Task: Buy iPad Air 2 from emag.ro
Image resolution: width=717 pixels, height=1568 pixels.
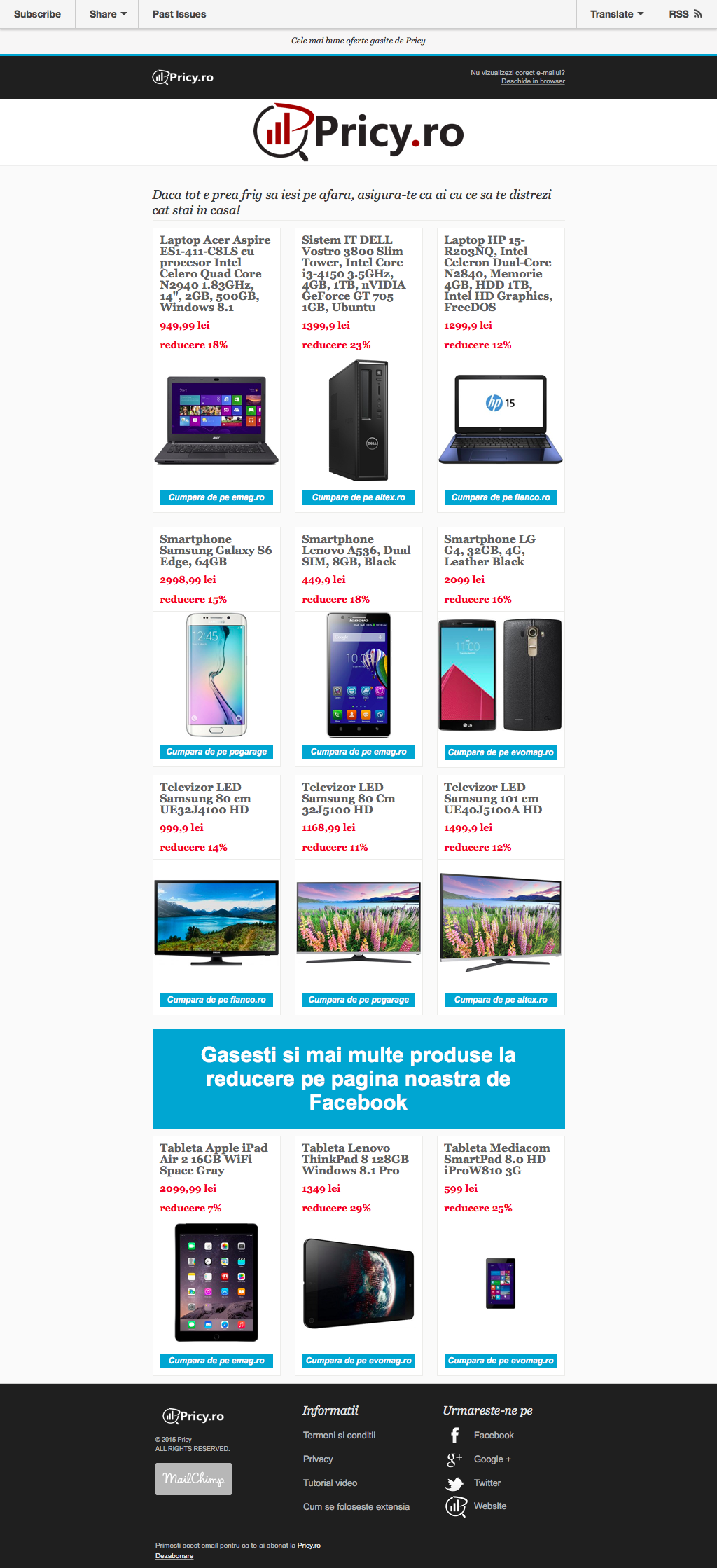Action: (x=216, y=1361)
